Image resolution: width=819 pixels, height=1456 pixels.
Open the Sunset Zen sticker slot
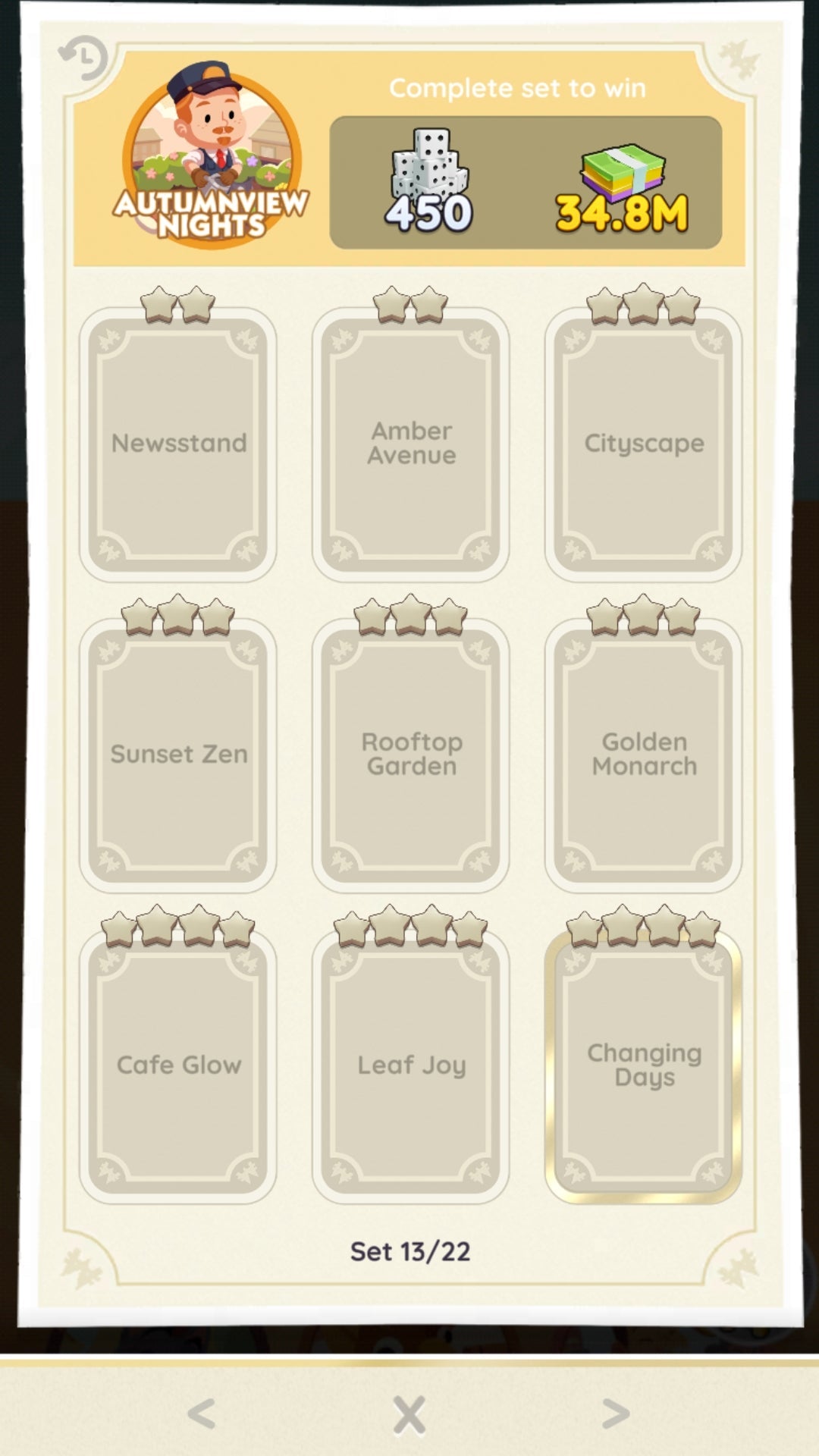coord(178,755)
